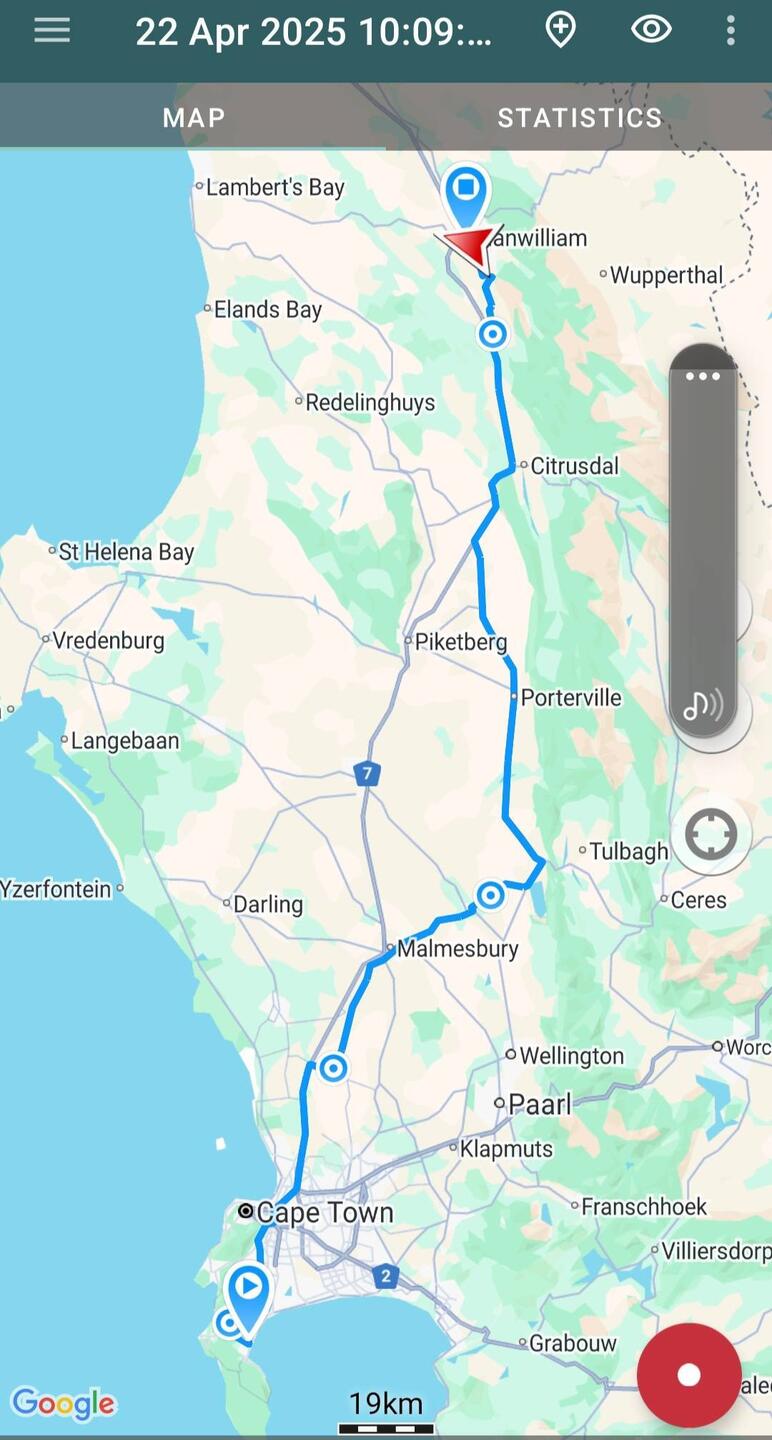Center the map on current location

[x=710, y=834]
